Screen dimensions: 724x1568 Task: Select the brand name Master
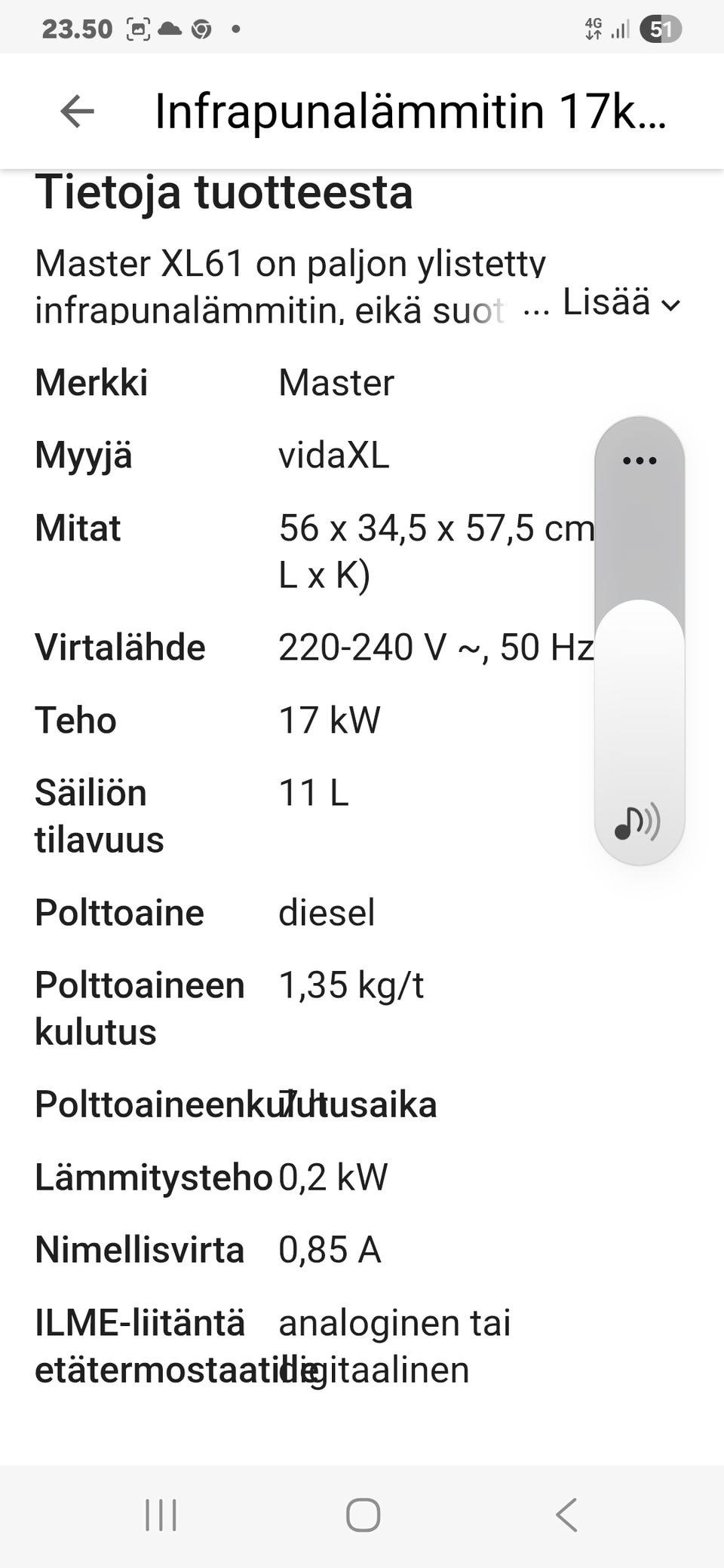click(x=336, y=383)
